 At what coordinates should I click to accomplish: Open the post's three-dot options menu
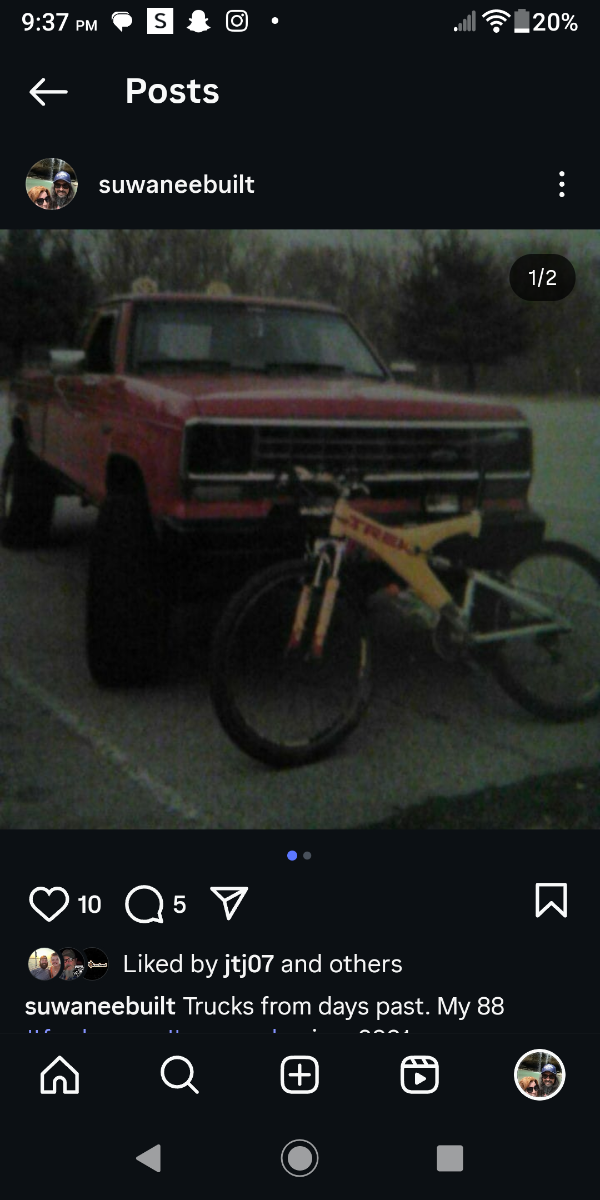tap(562, 184)
